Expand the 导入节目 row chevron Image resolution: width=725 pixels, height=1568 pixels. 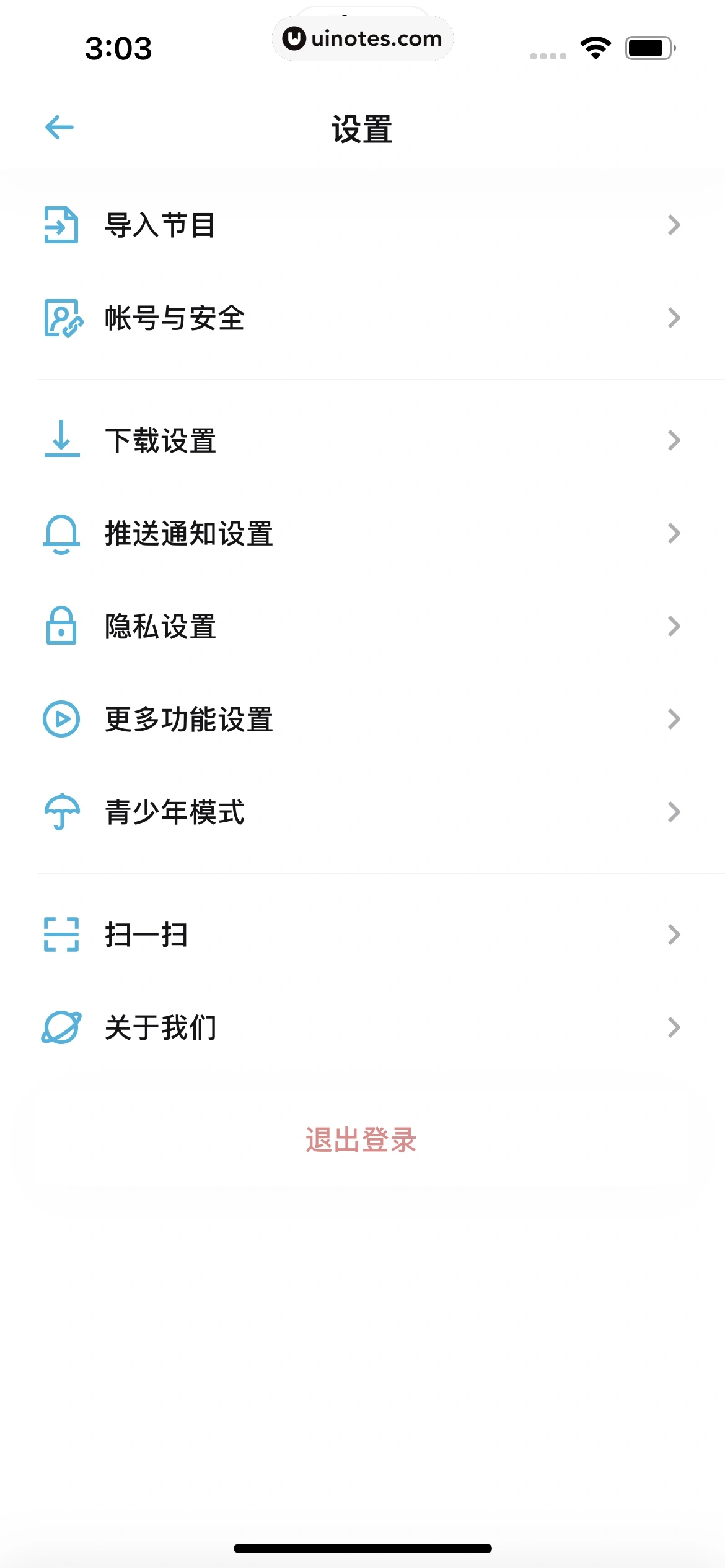tap(675, 226)
